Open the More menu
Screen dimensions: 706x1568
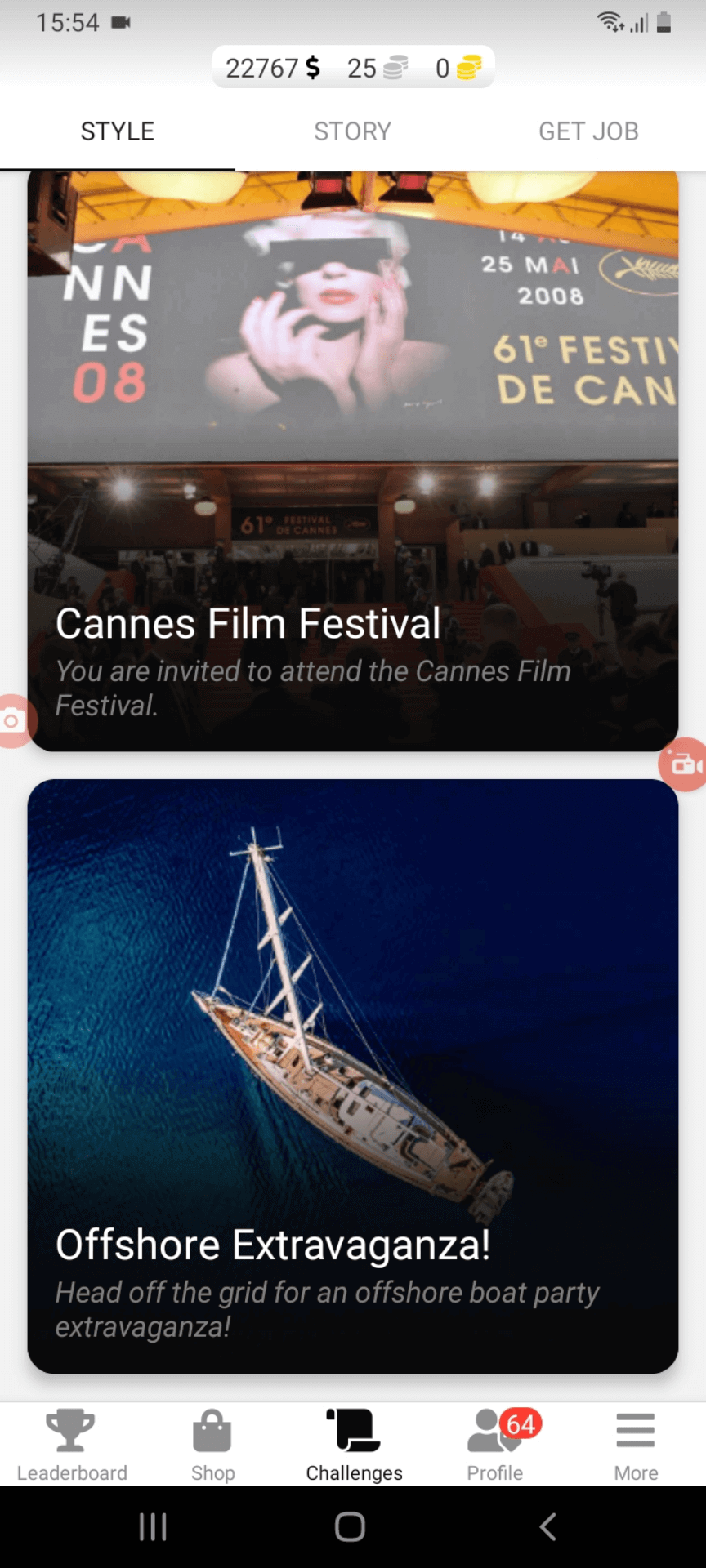[x=636, y=1445]
